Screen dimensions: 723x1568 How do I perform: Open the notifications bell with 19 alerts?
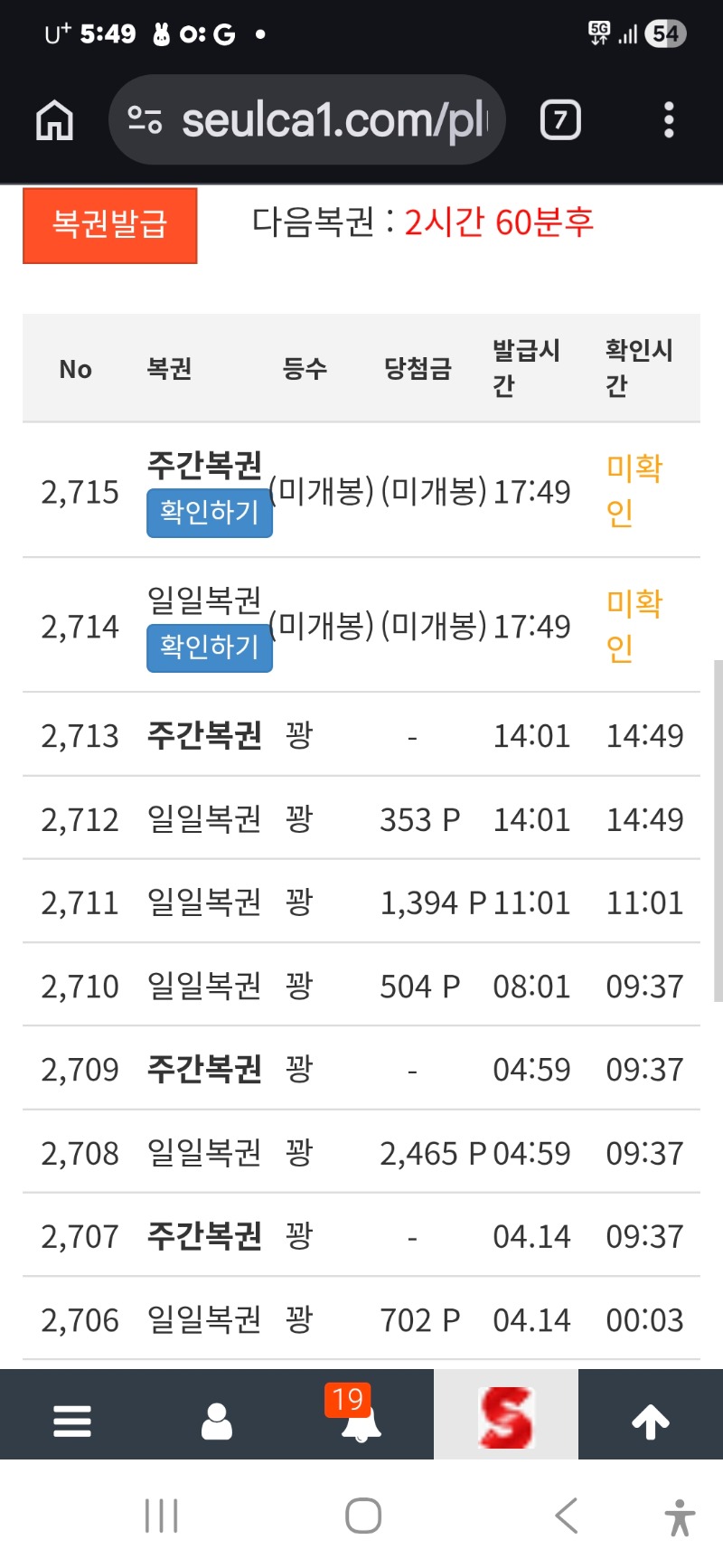[361, 1421]
